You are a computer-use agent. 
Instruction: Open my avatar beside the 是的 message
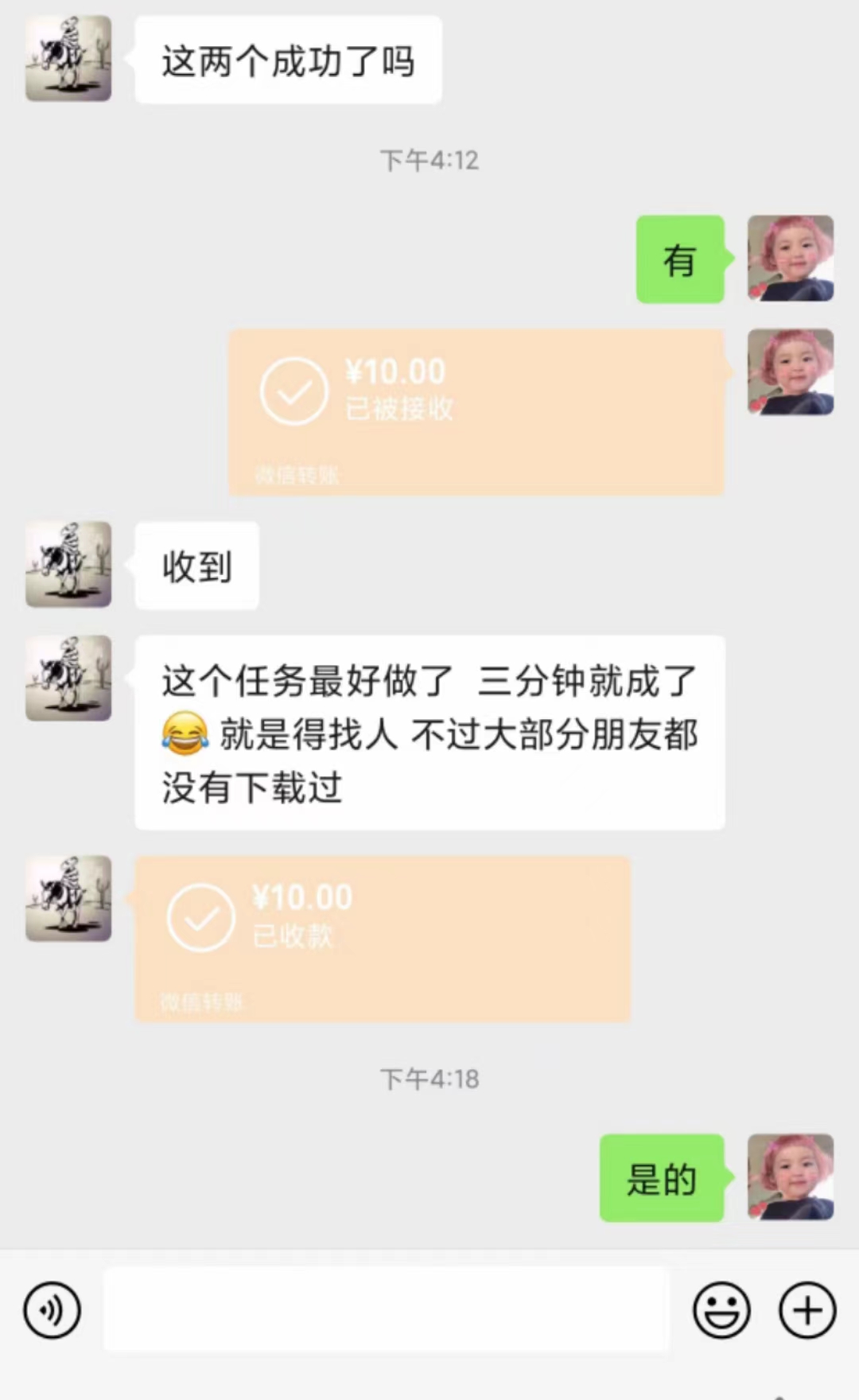click(x=791, y=1176)
